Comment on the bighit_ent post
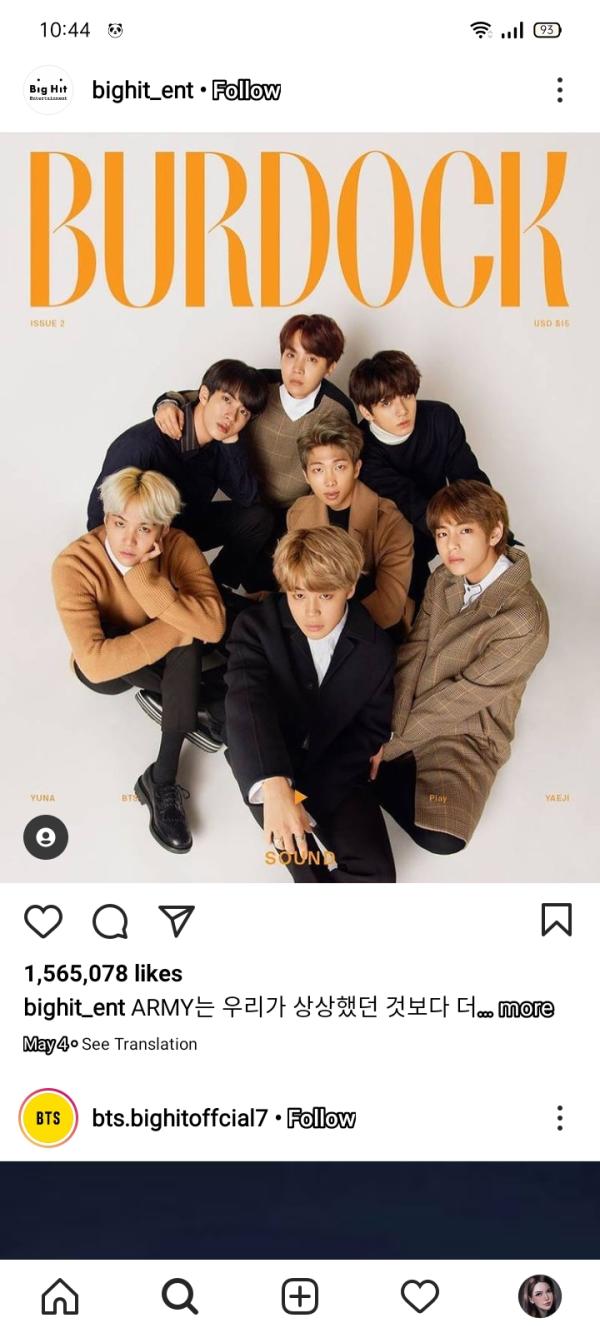 tap(109, 921)
